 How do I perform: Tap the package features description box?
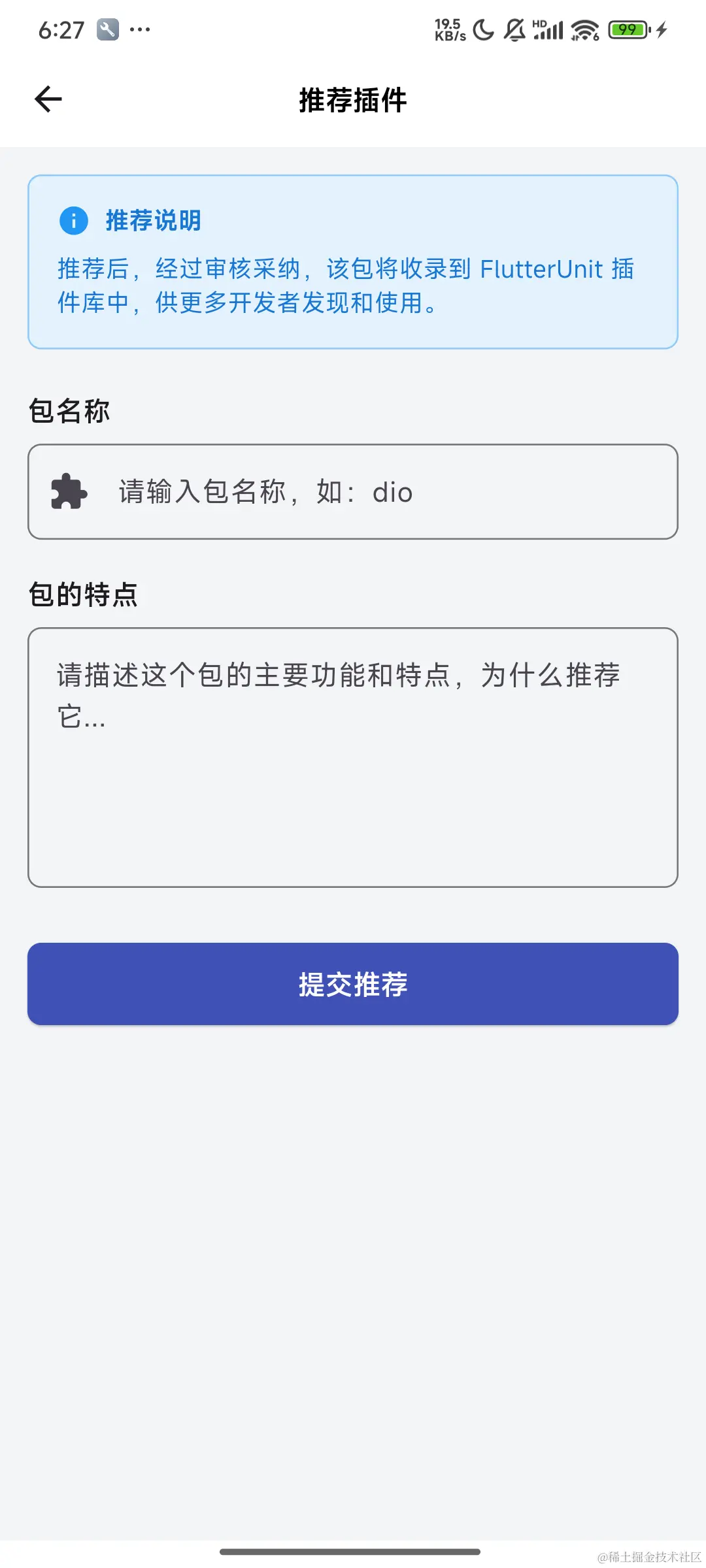pyautogui.click(x=353, y=757)
